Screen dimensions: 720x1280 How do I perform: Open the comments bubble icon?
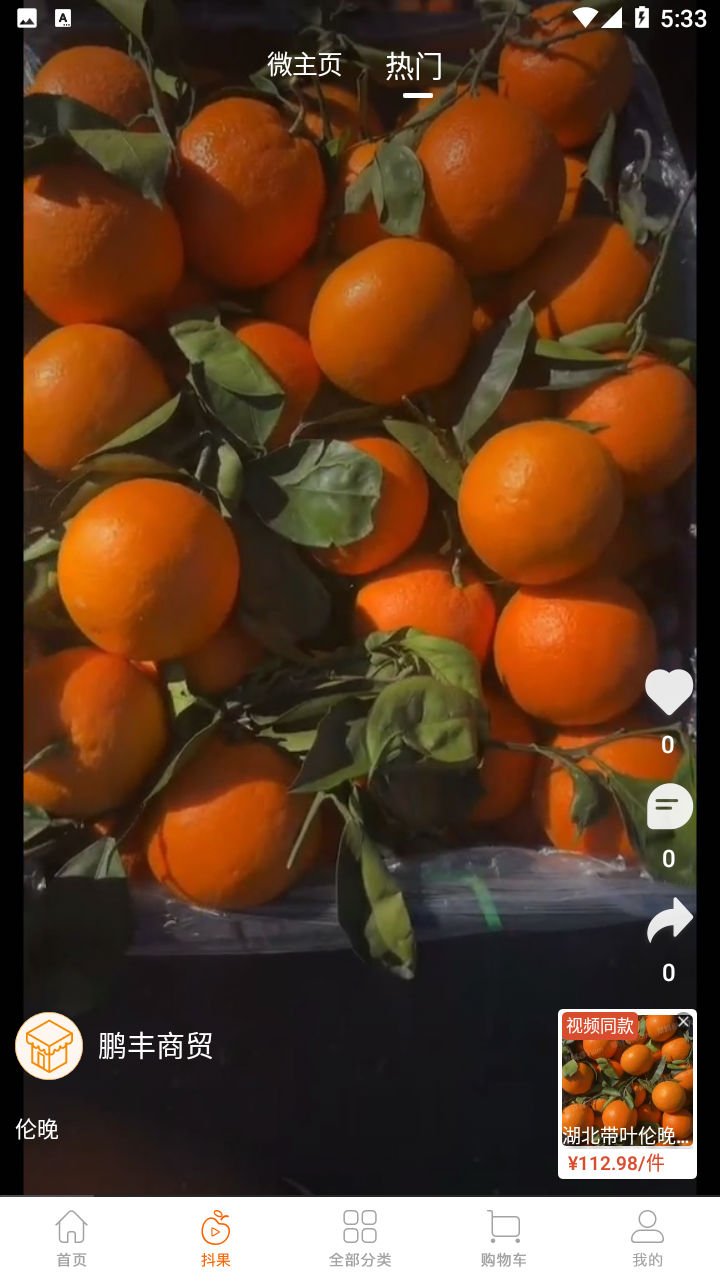click(x=669, y=807)
